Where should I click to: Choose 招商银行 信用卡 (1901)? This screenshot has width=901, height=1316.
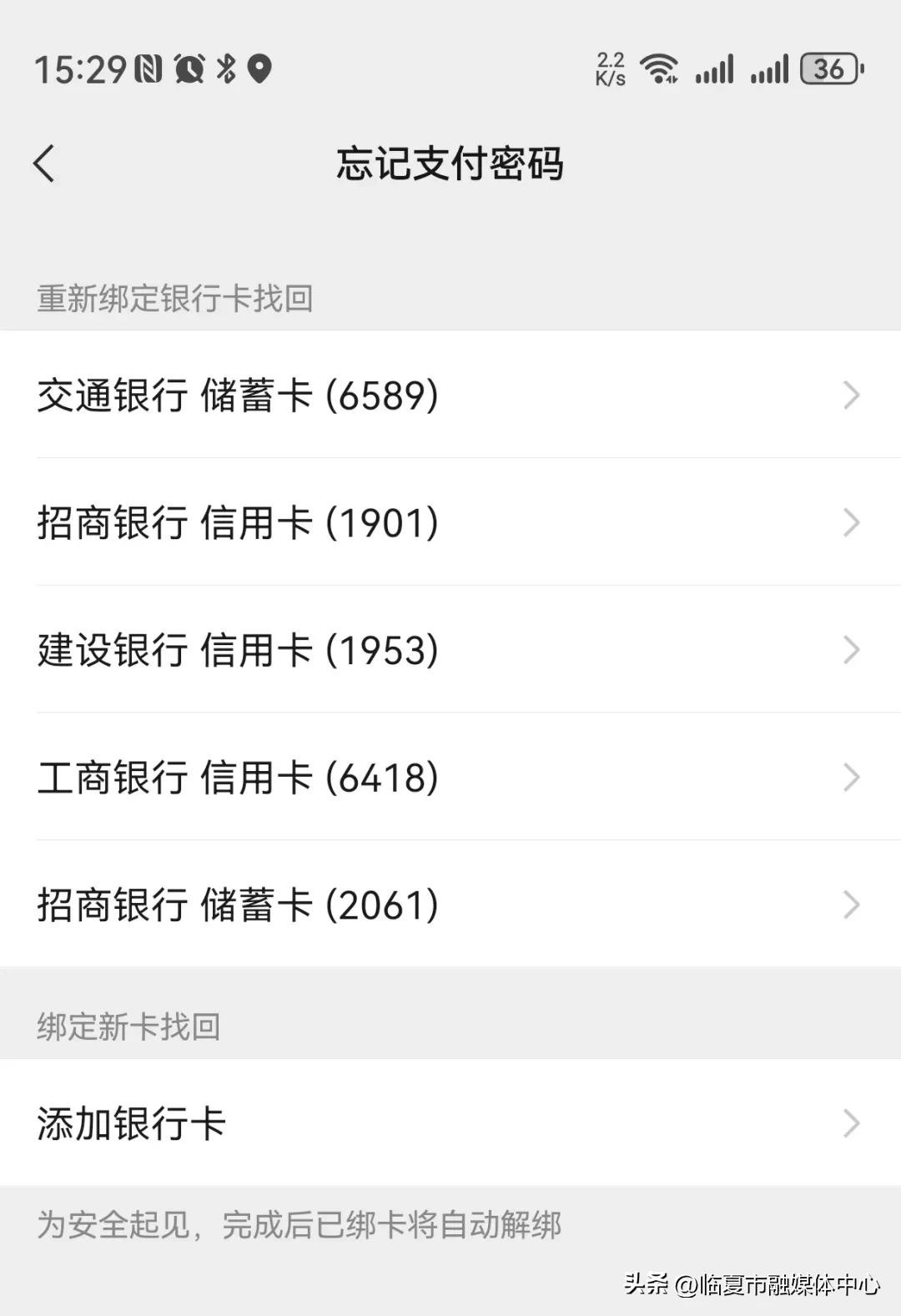[x=450, y=522]
